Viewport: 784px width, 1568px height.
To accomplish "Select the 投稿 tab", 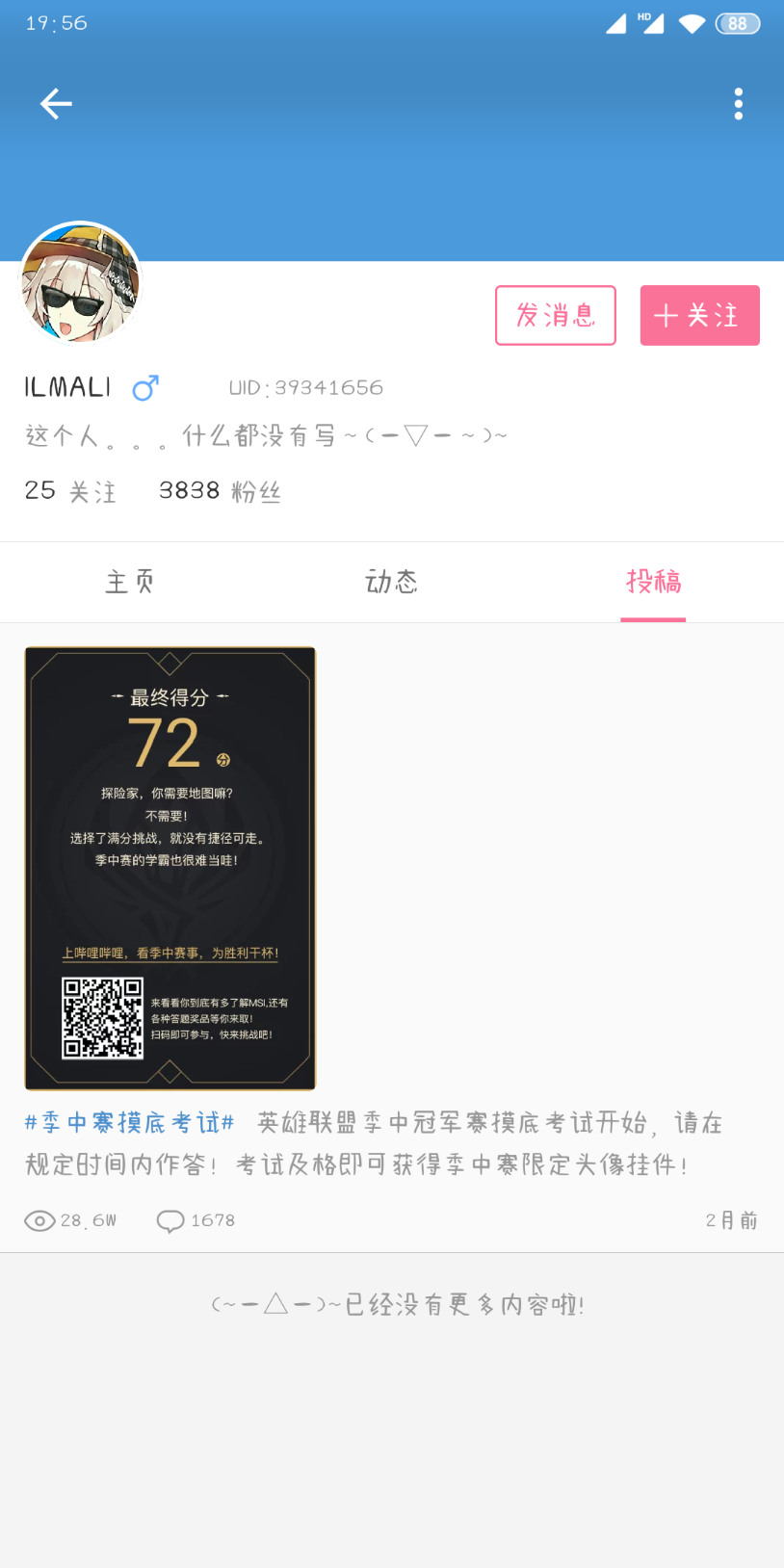I will pos(653,582).
